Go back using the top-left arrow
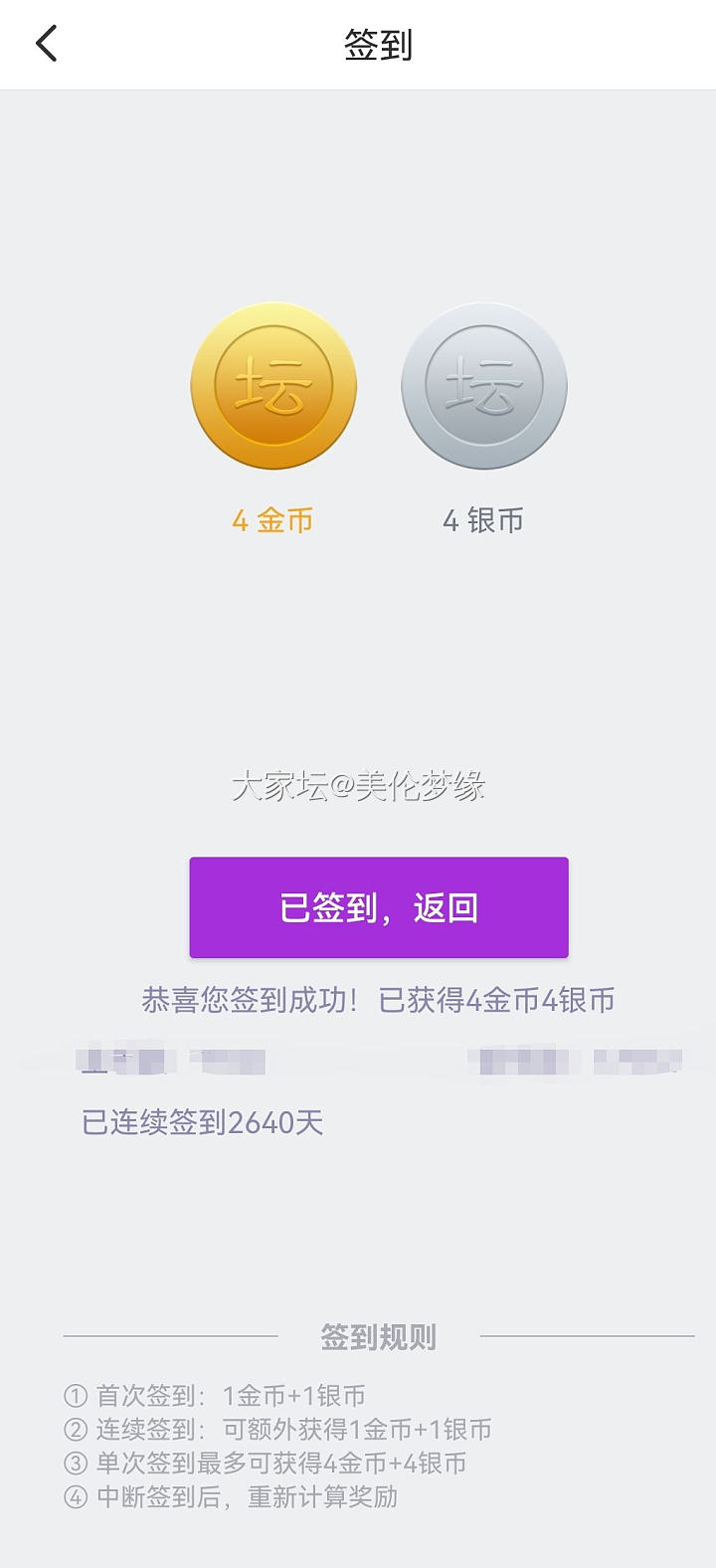This screenshot has height=1568, width=716. [47, 44]
